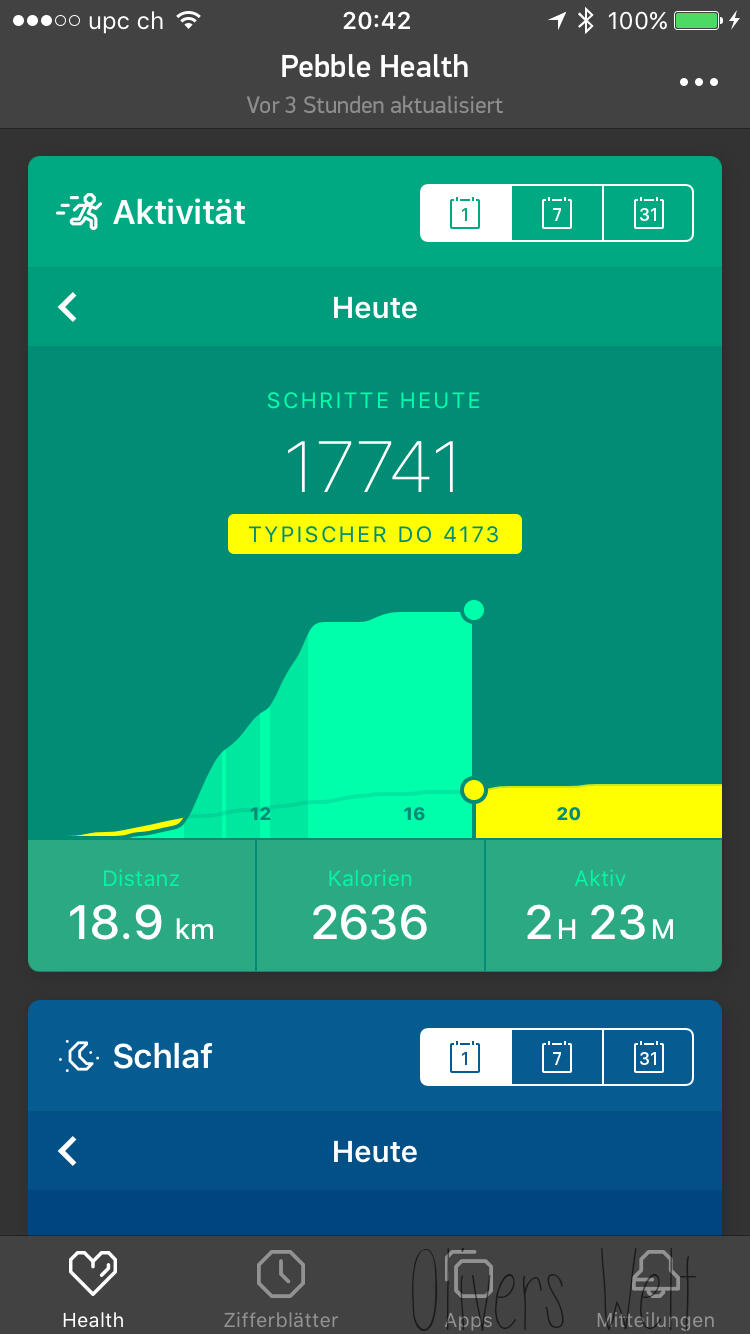This screenshot has height=1334, width=750.
Task: Go to the previous day in Schlaf
Action: pos(68,1151)
